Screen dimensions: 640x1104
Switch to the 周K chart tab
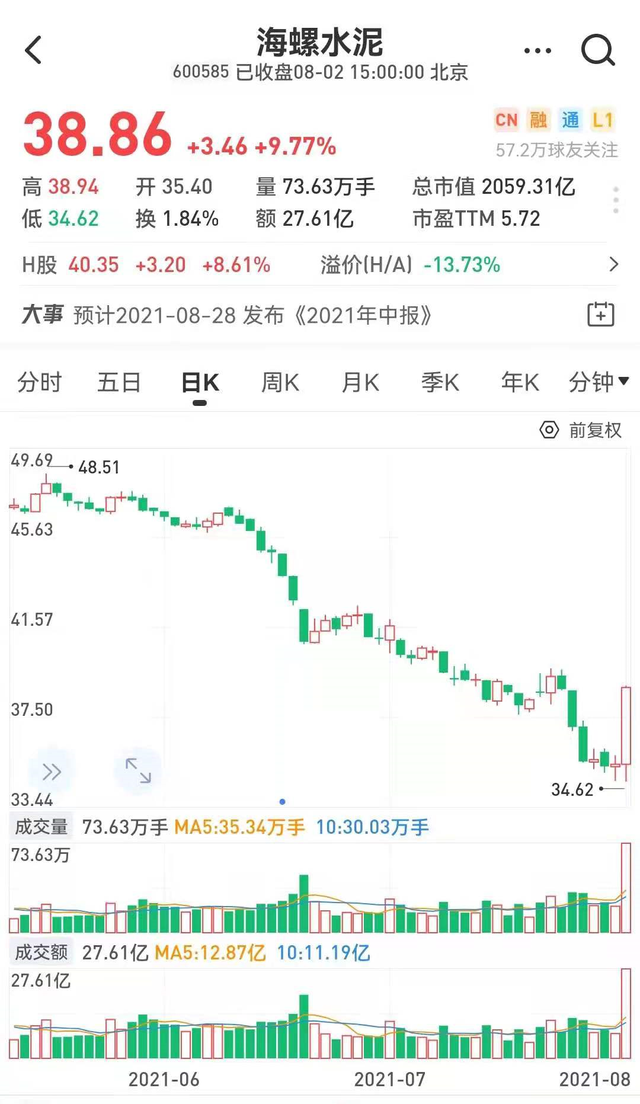click(x=280, y=382)
